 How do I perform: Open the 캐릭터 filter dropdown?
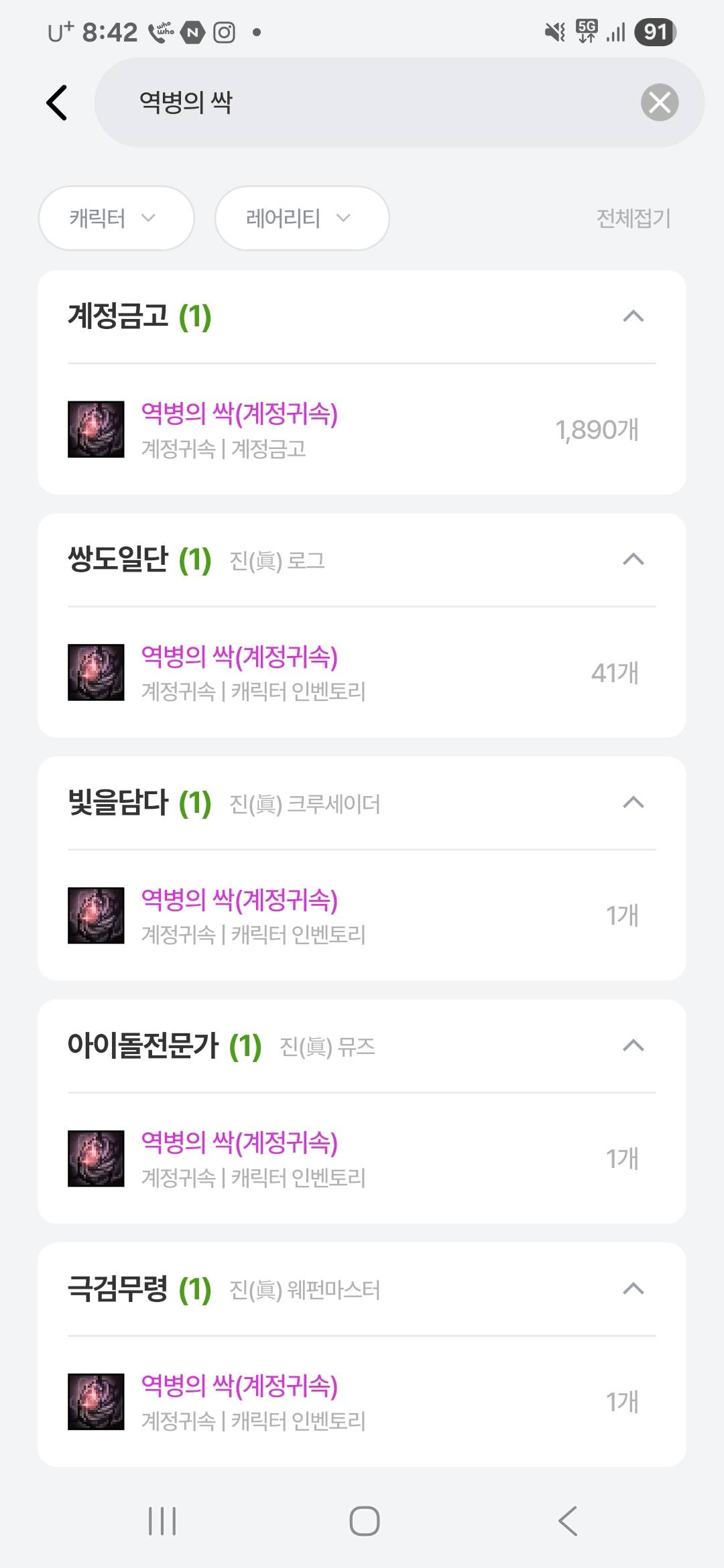tap(117, 218)
